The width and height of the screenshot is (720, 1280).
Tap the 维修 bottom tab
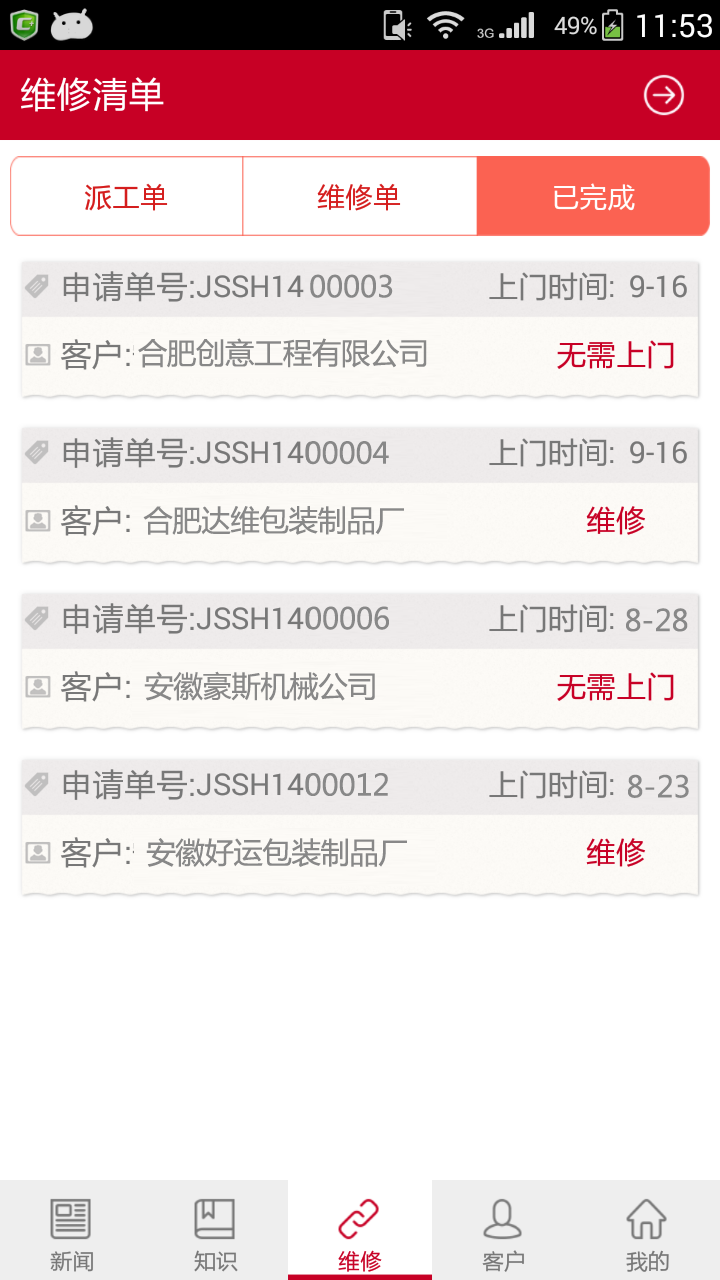(x=359, y=1232)
